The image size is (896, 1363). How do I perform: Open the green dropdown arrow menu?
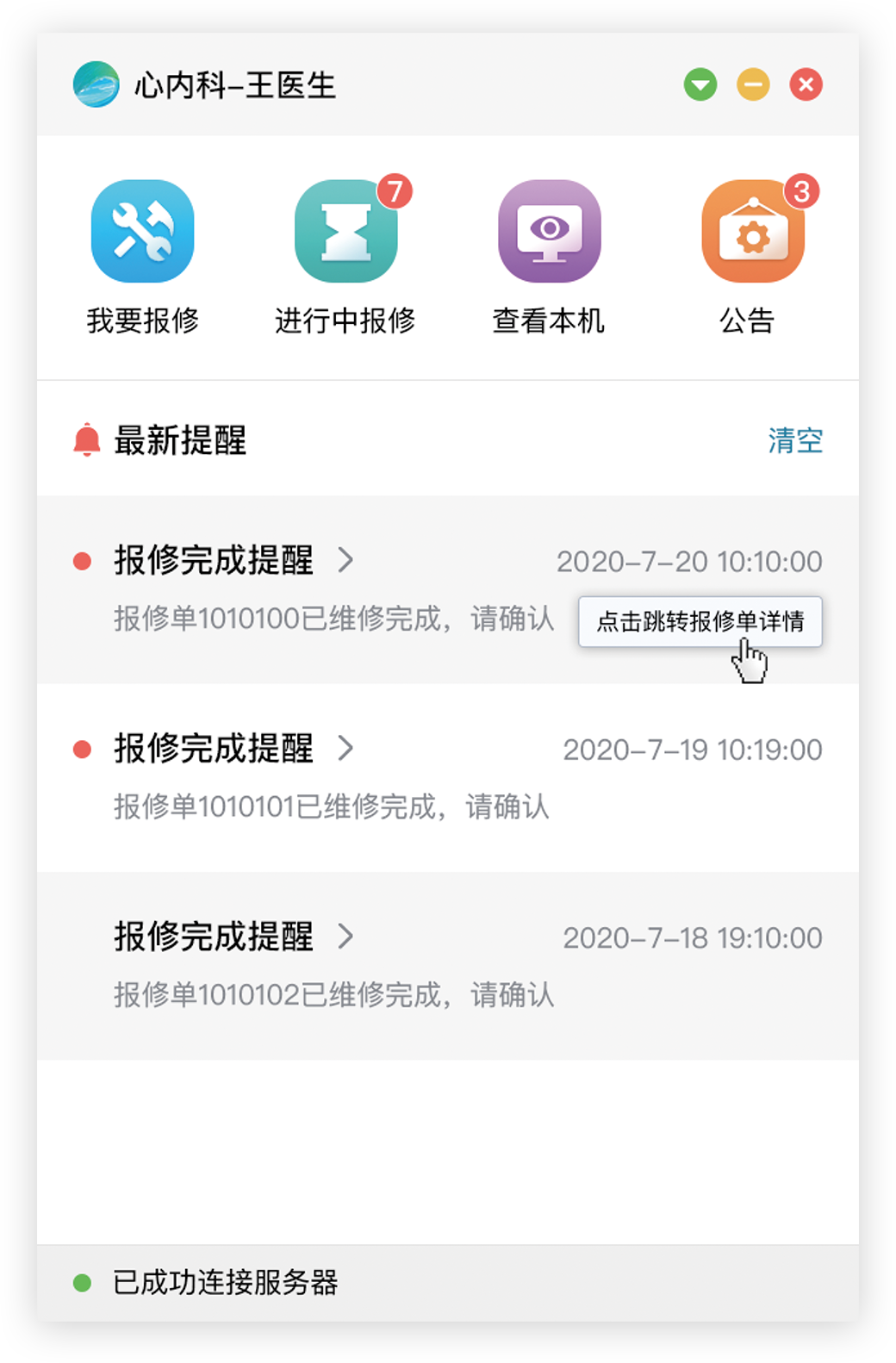(x=700, y=84)
